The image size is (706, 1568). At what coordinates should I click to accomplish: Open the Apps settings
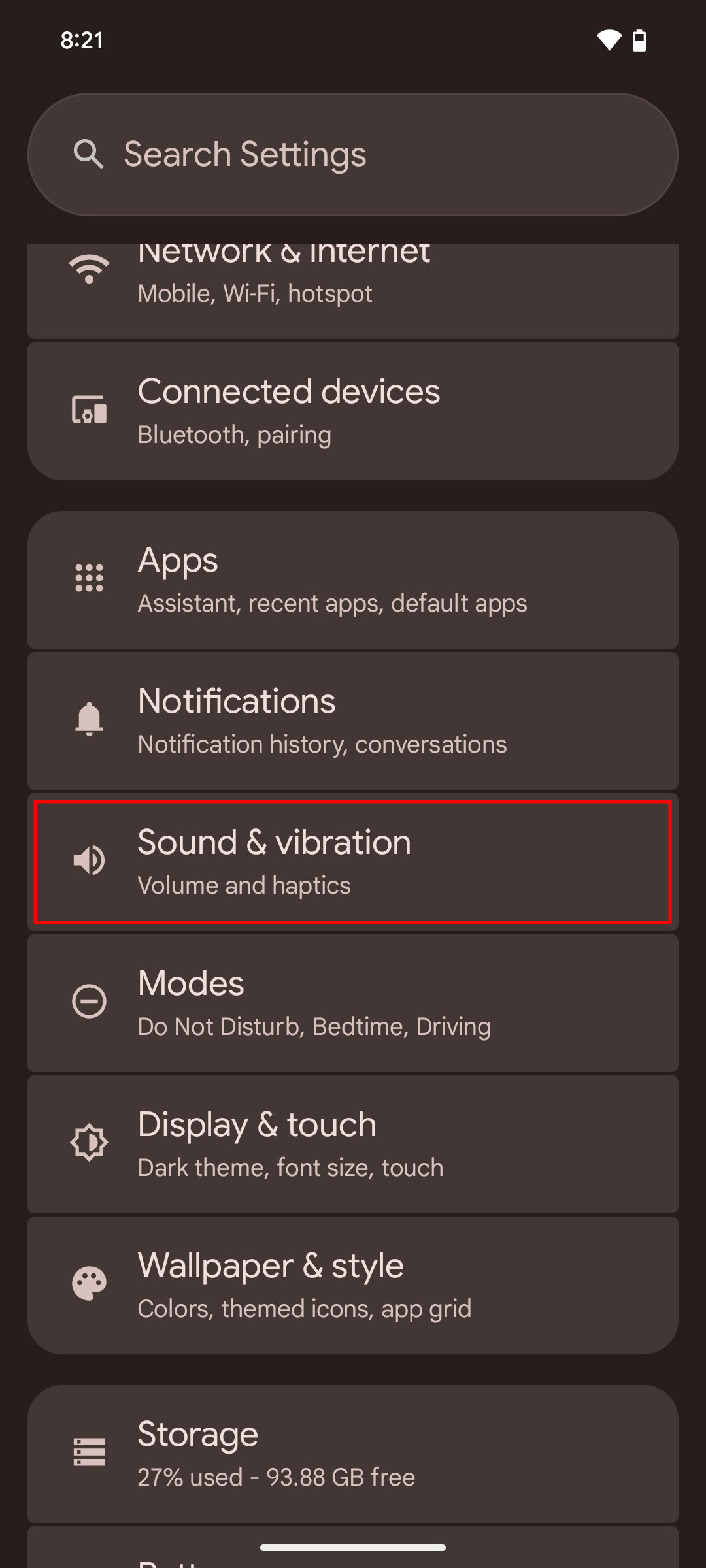tap(353, 580)
